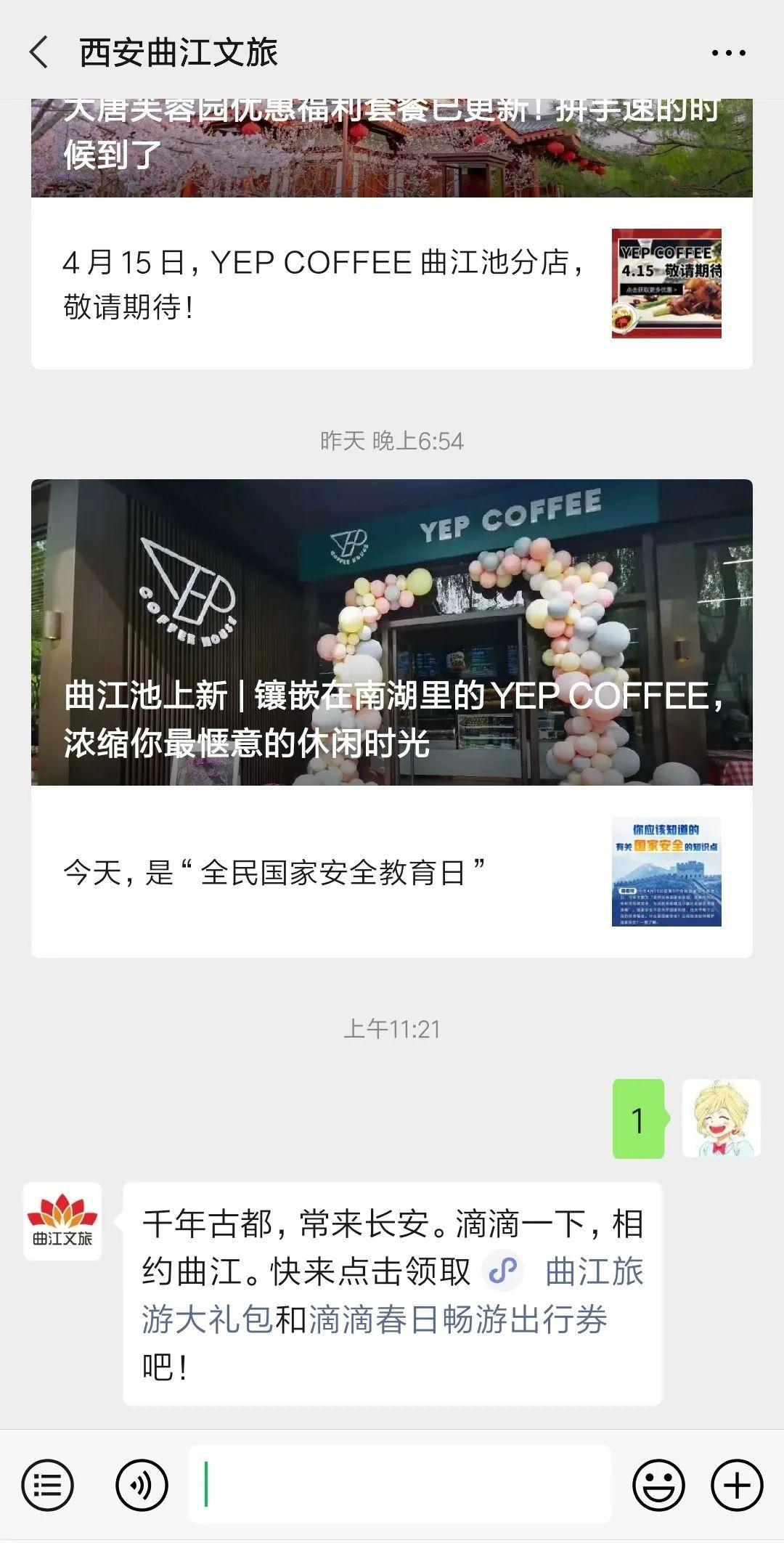The image size is (784, 1543).
Task: Open the three-dot more options menu
Action: tap(728, 53)
